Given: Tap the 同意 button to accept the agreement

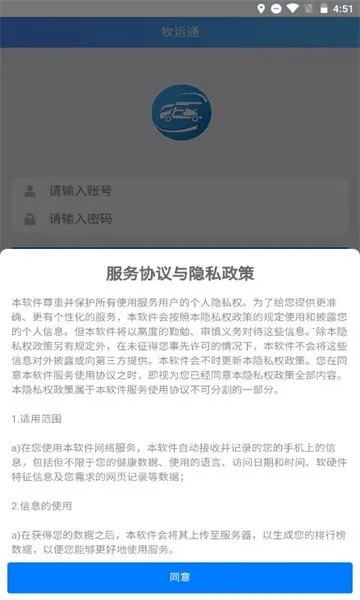Looking at the screenshot, I should point(180,577).
